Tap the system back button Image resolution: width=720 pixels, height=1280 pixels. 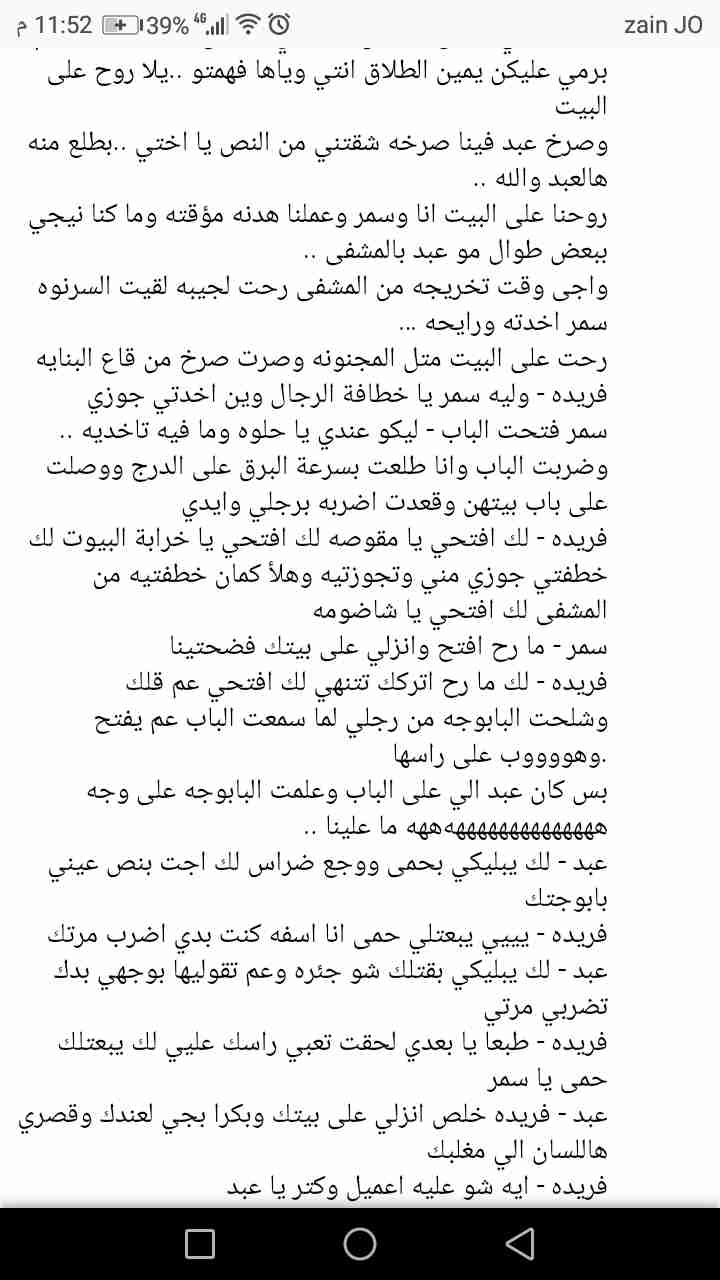pos(520,1243)
